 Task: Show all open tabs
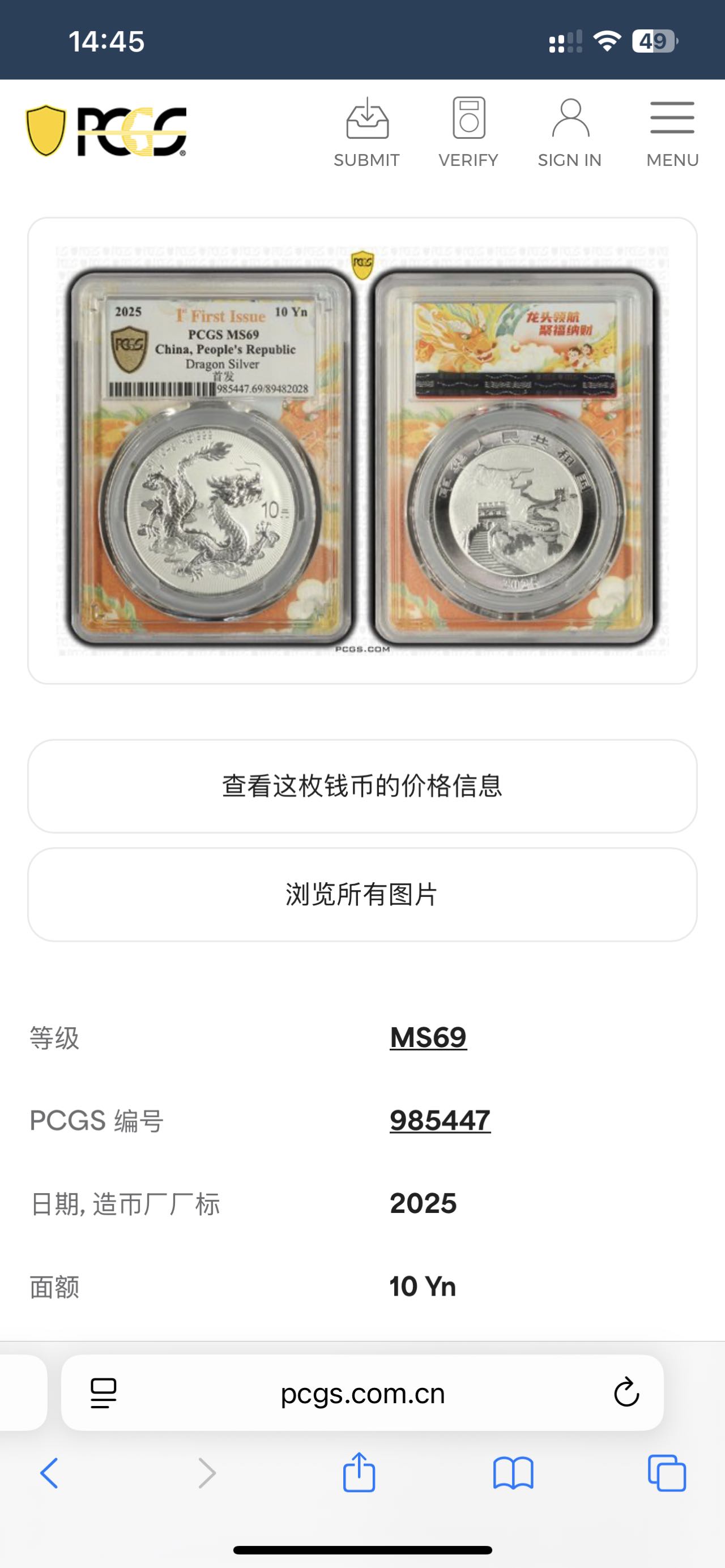point(667,1473)
